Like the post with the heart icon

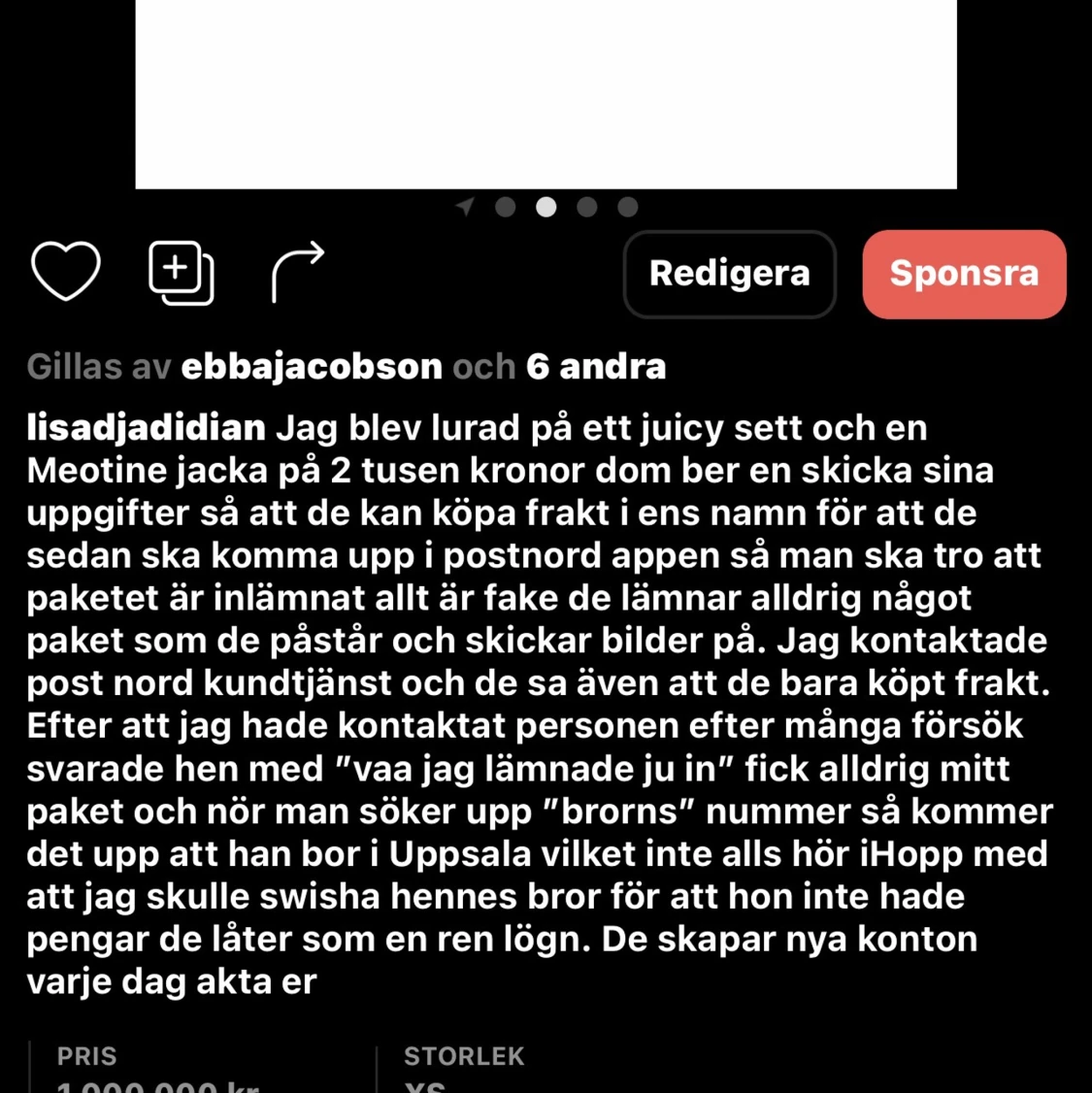tap(66, 273)
